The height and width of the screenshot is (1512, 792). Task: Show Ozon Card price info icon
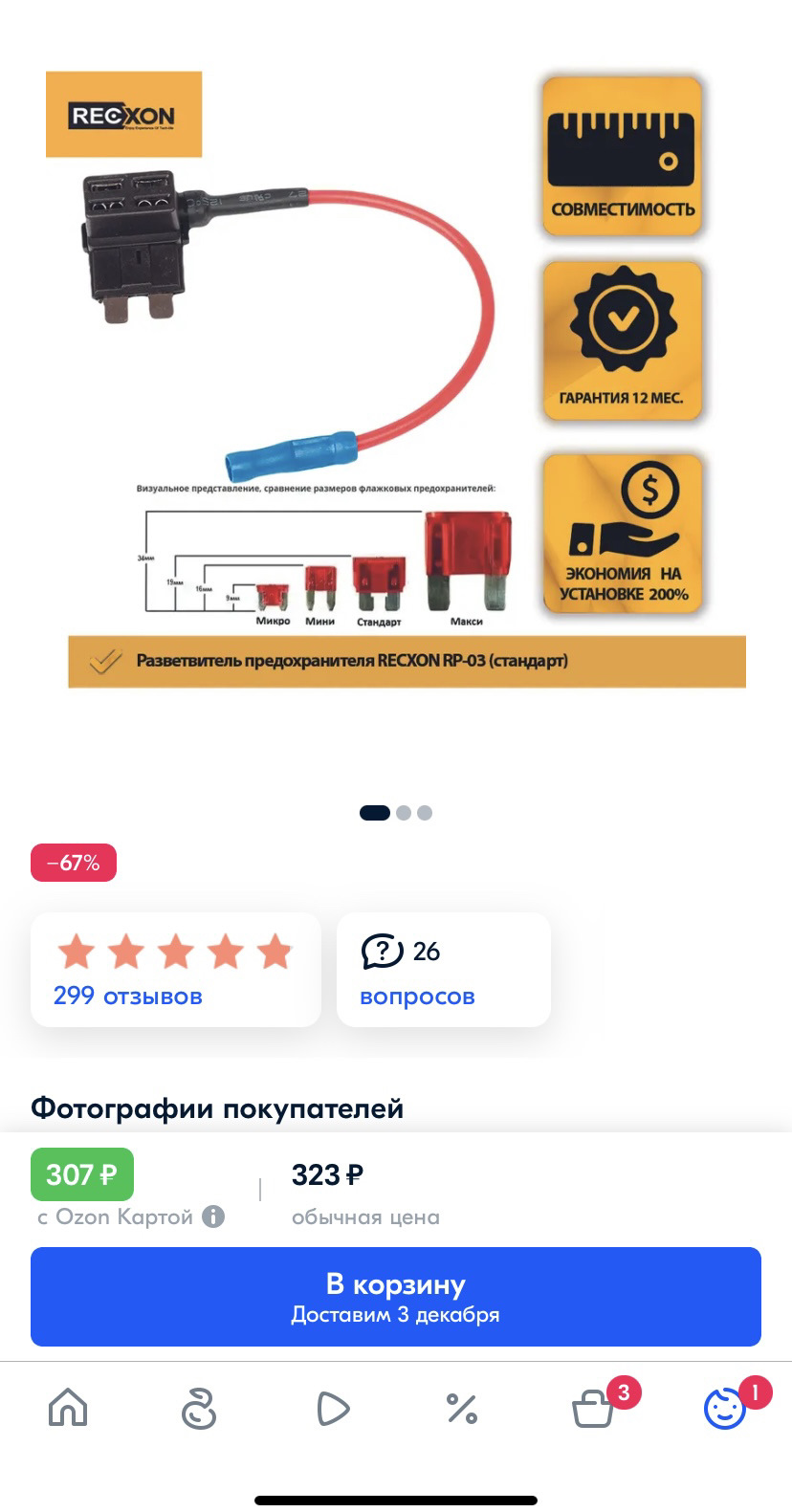[x=214, y=1216]
